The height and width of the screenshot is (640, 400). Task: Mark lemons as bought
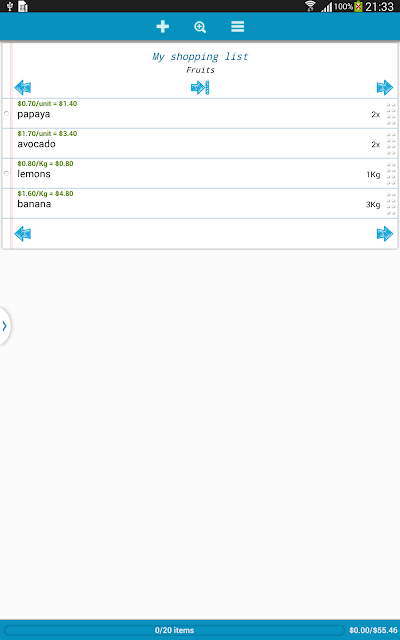coord(7,173)
